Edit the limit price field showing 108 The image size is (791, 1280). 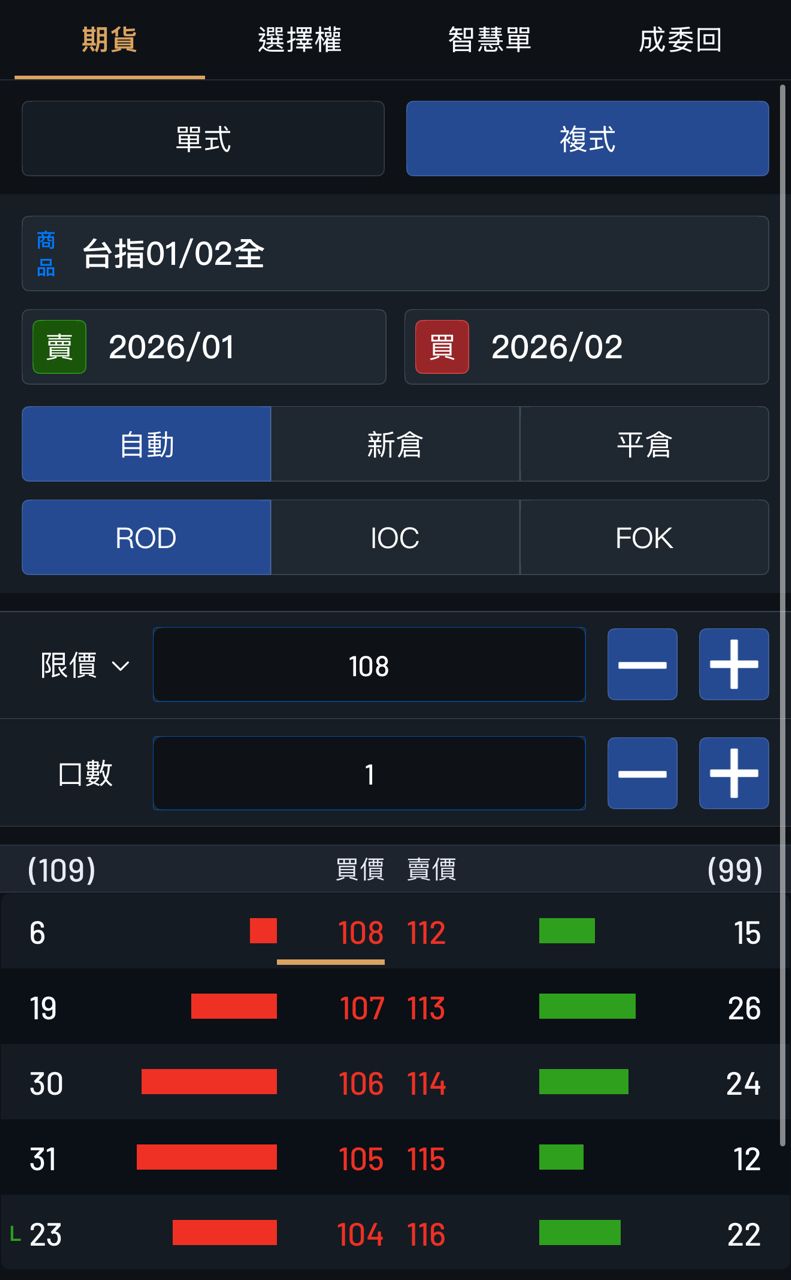[369, 665]
